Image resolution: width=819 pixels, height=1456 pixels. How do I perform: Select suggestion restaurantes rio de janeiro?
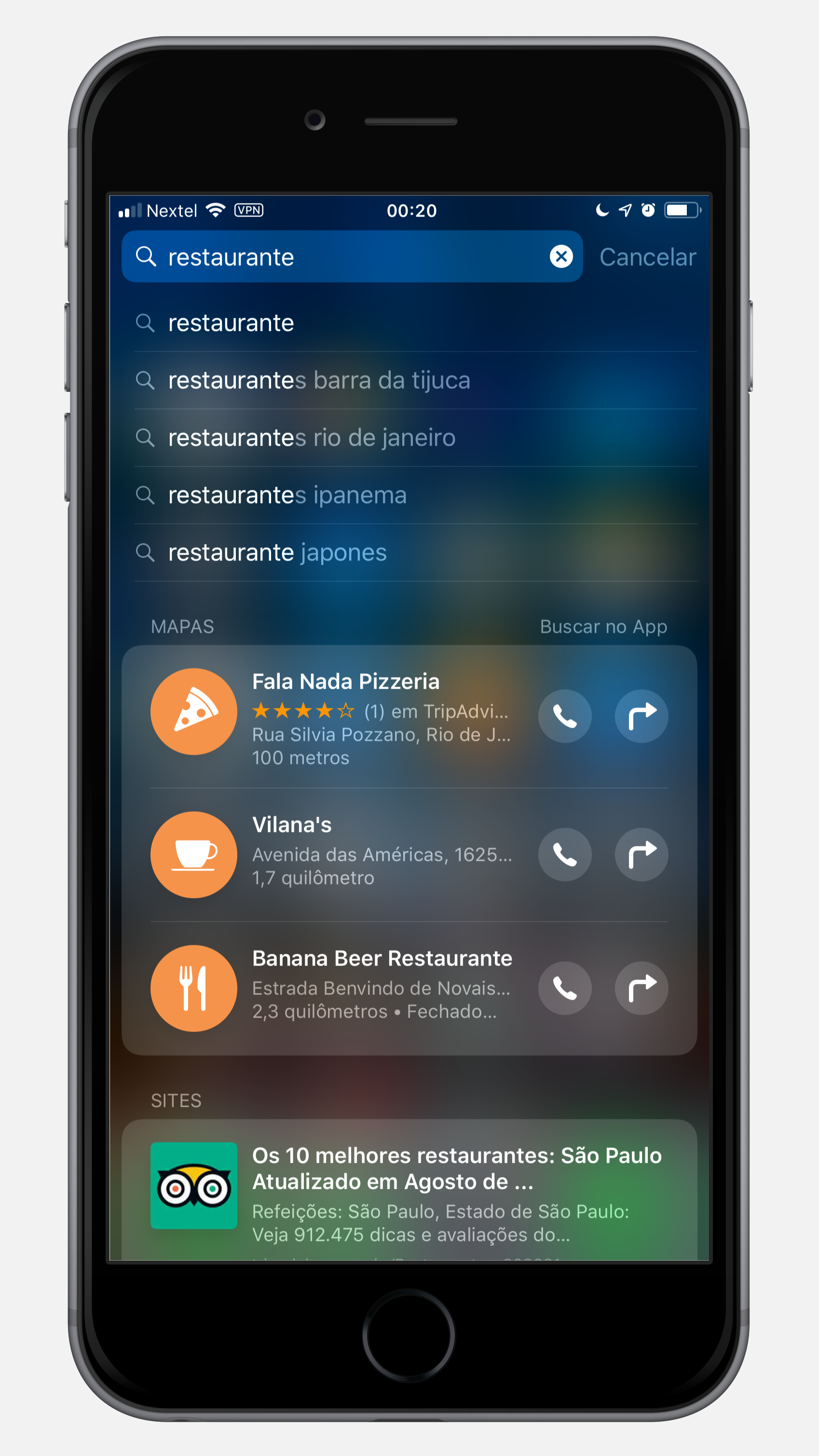(415, 437)
